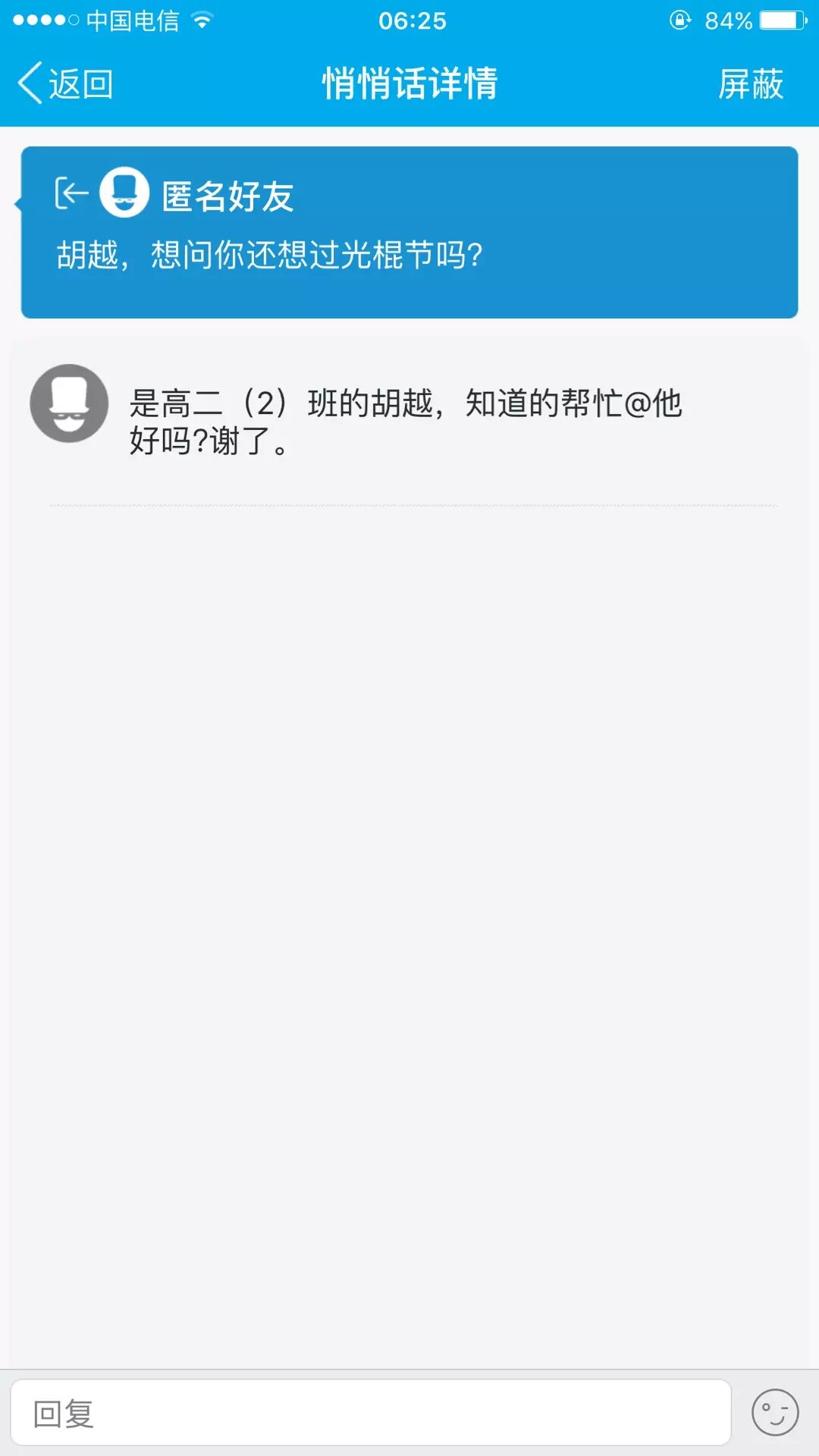The width and height of the screenshot is (819, 1456).
Task: Open the 匿名好友 whisper message card
Action: pyautogui.click(x=409, y=233)
